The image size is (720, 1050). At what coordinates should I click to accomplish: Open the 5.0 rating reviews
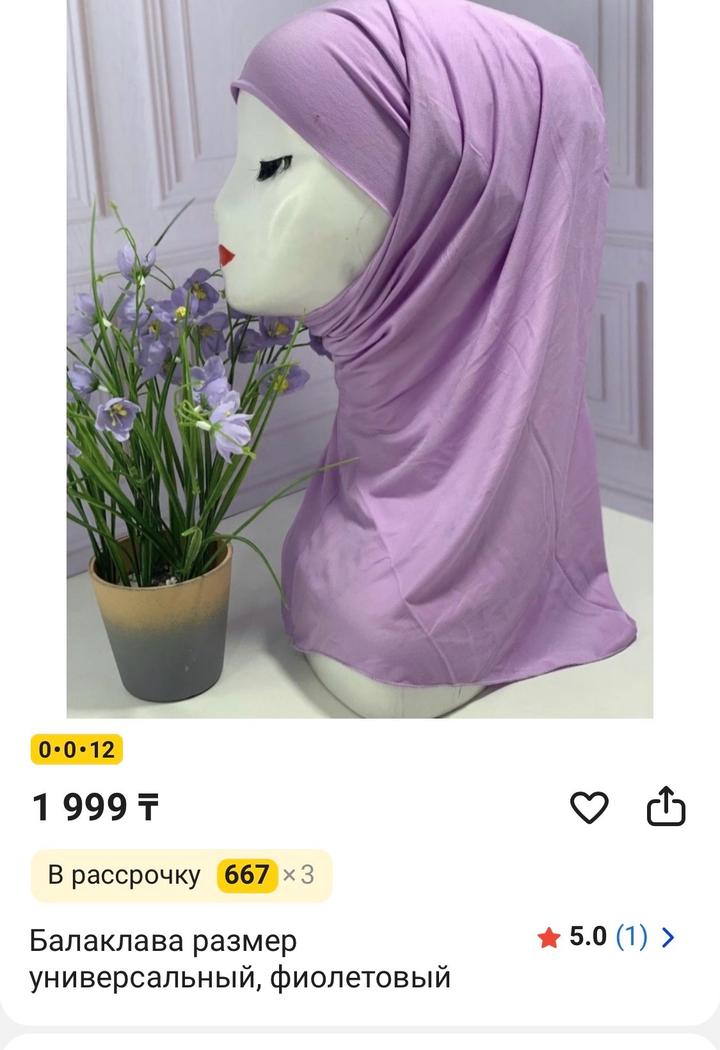click(607, 937)
